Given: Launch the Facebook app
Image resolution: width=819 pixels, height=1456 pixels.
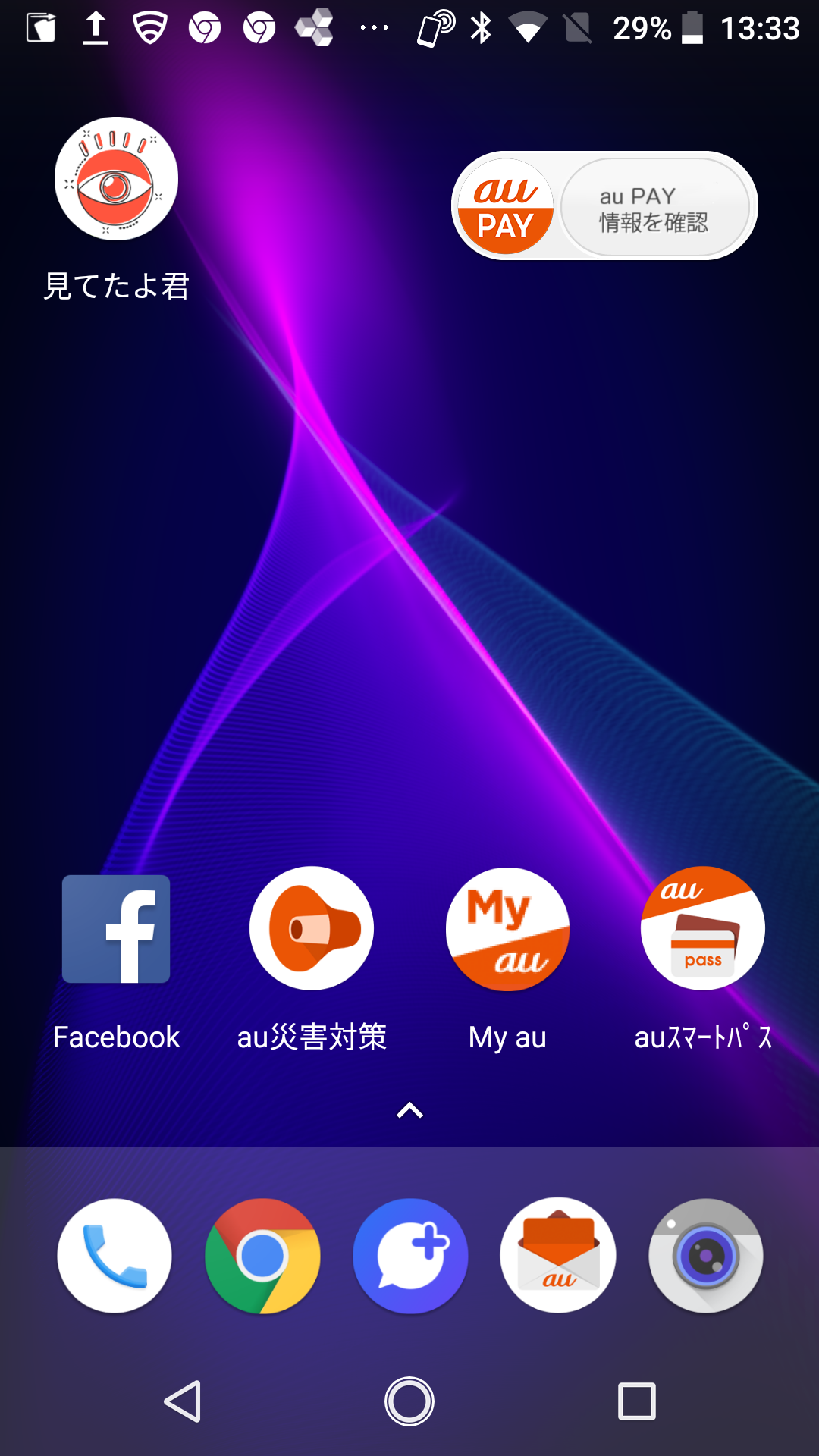Looking at the screenshot, I should [115, 929].
